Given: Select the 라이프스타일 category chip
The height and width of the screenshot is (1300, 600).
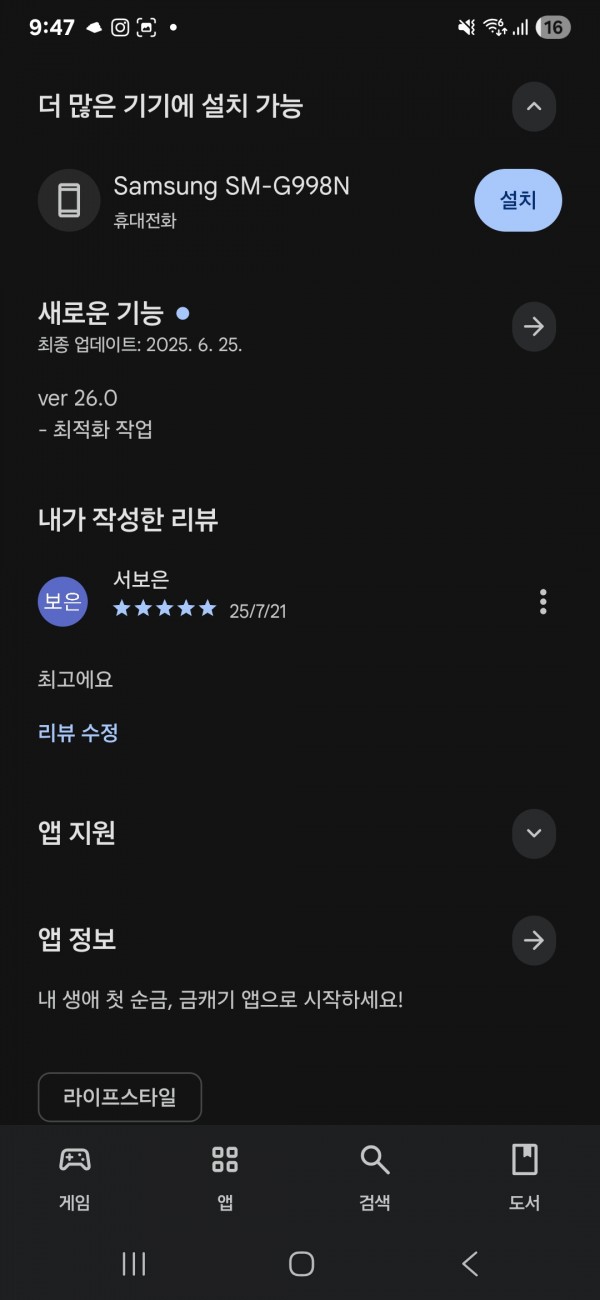Looking at the screenshot, I should 120,1097.
